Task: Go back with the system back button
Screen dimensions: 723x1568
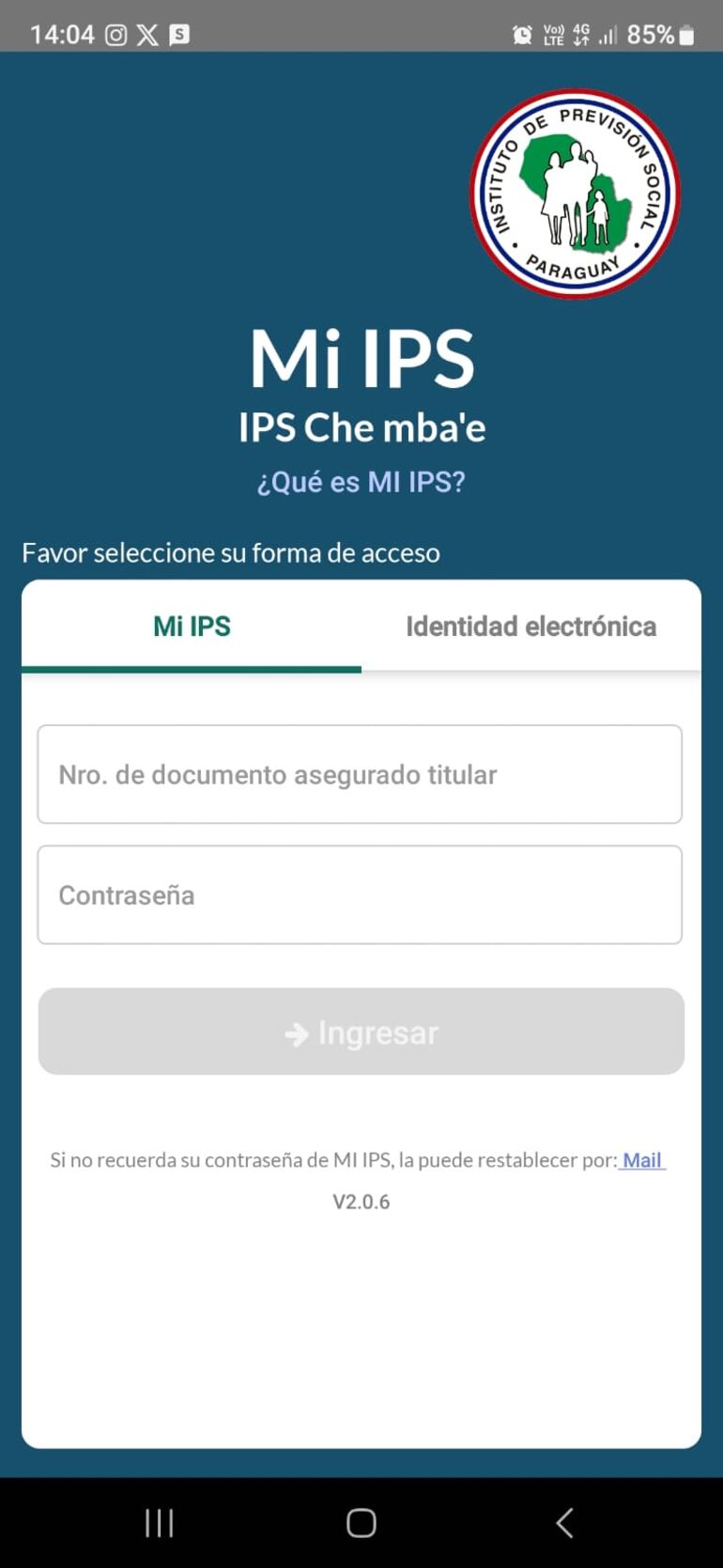Action: point(564,1522)
